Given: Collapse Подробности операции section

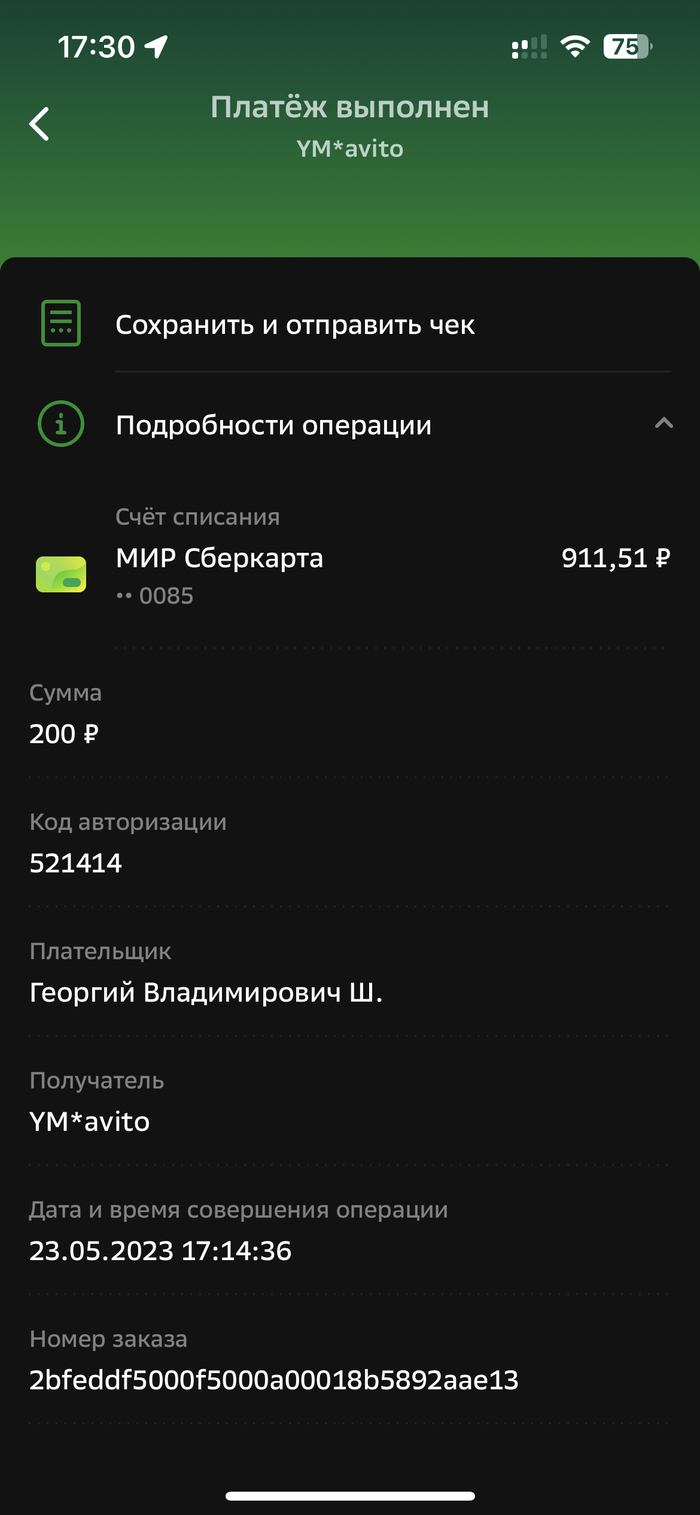Looking at the screenshot, I should coord(663,424).
